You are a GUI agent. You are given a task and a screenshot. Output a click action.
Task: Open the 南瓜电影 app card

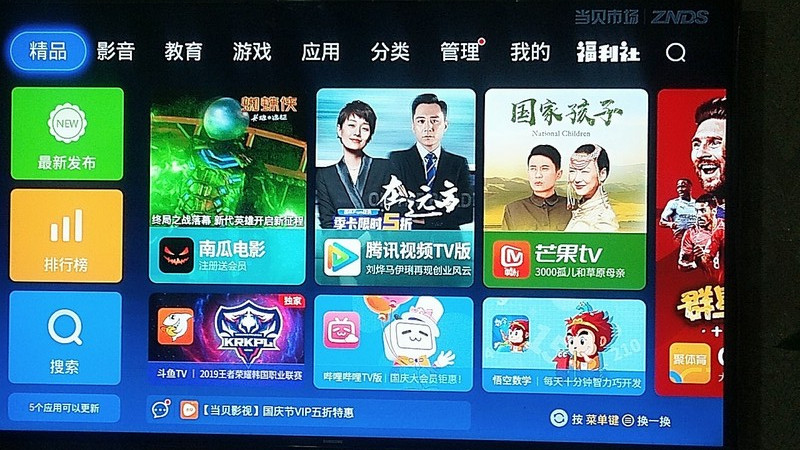click(227, 188)
